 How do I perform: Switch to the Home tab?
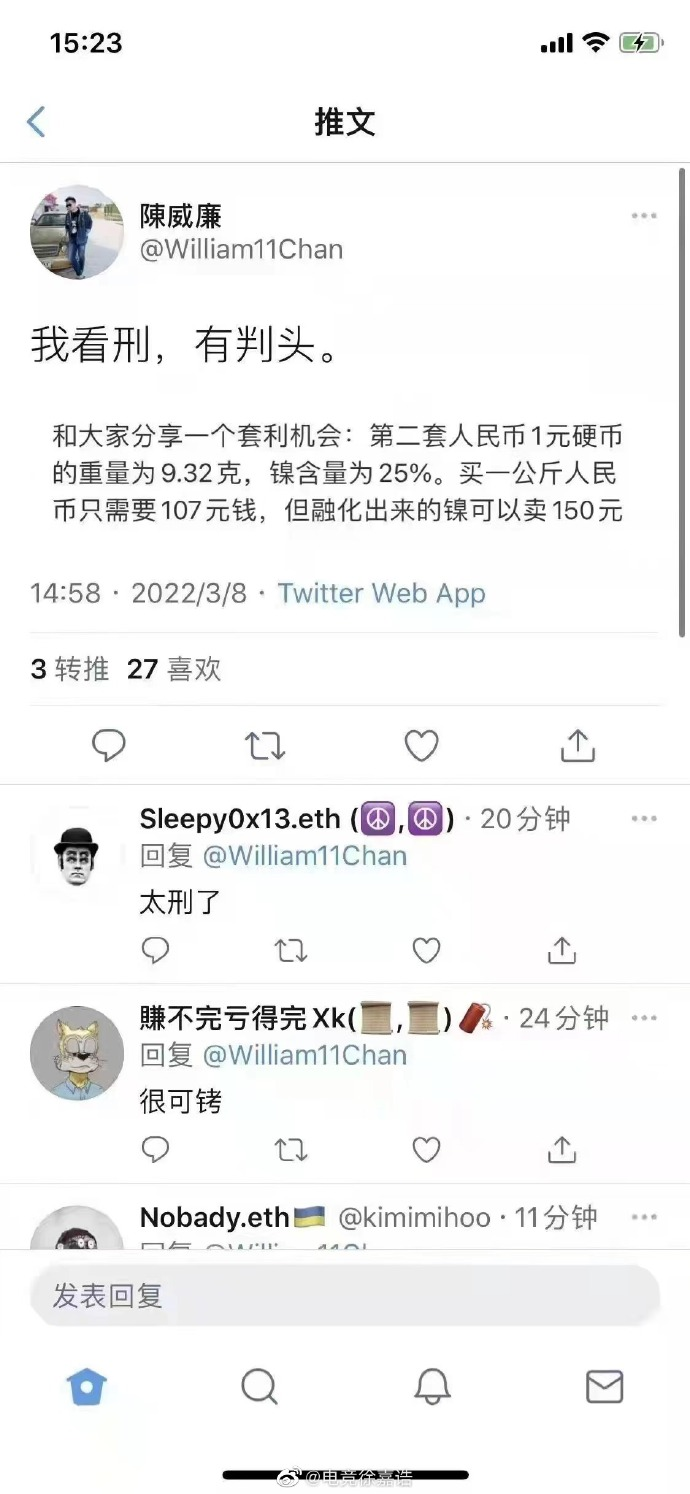(x=87, y=1387)
